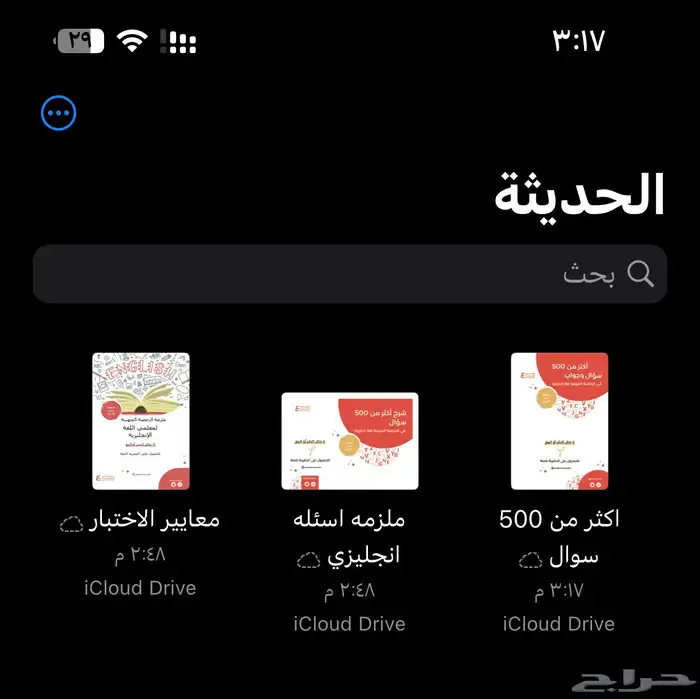Open the file معايير الاختبار
The image size is (700, 699).
click(141, 421)
